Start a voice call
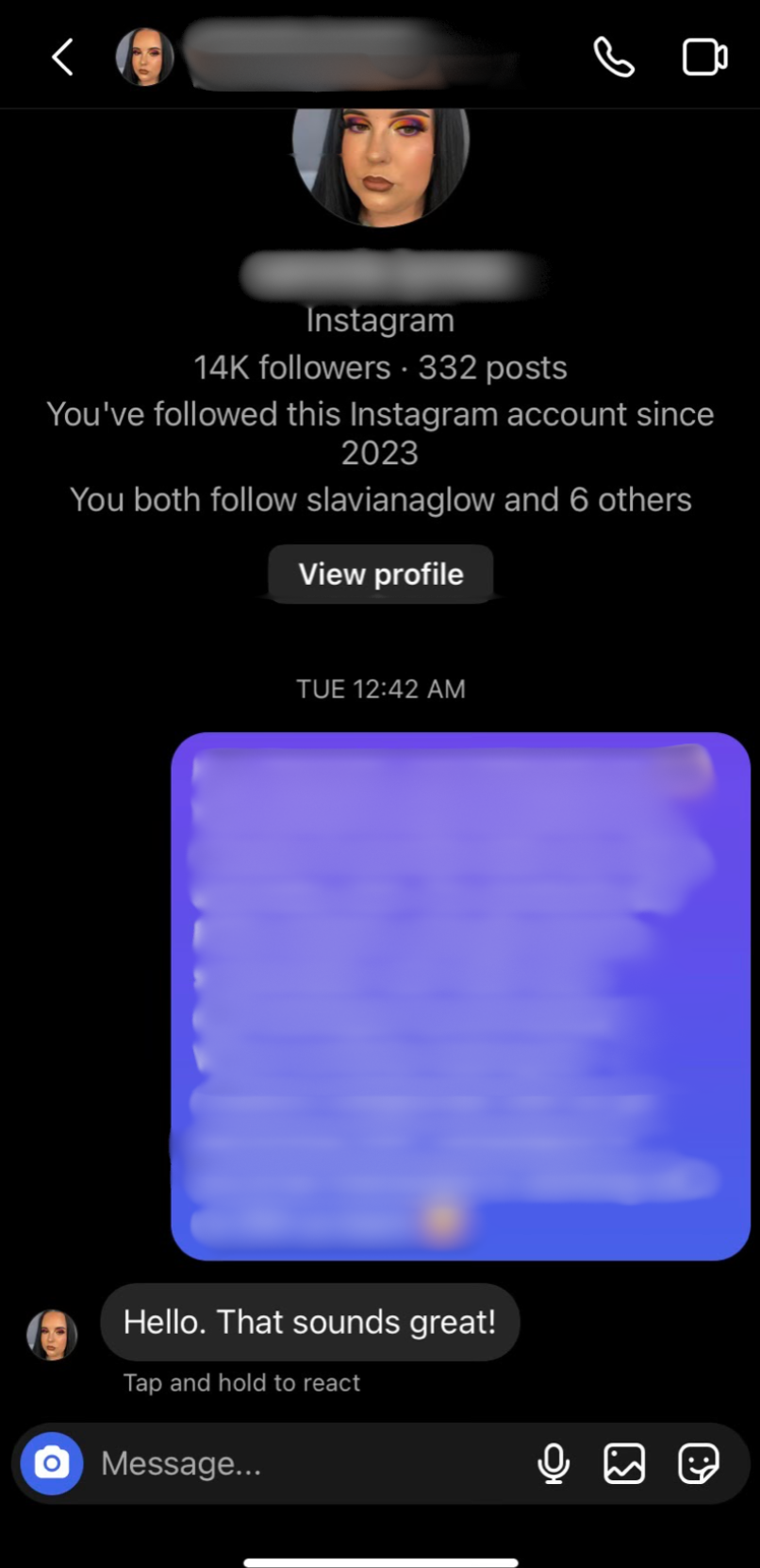This screenshot has height=1568, width=760. point(614,57)
